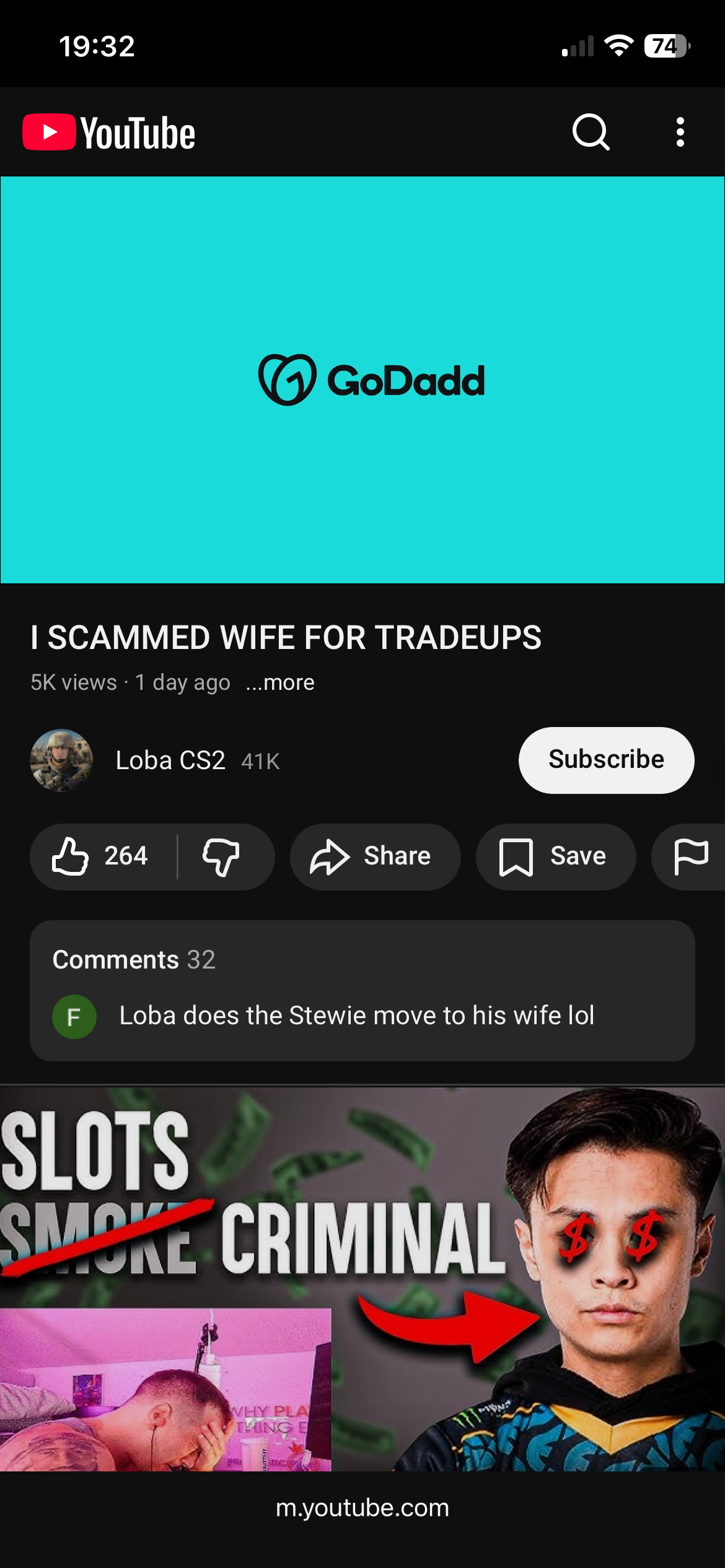Viewport: 725px width, 1568px height.
Task: Report video using the flag button
Action: 690,856
